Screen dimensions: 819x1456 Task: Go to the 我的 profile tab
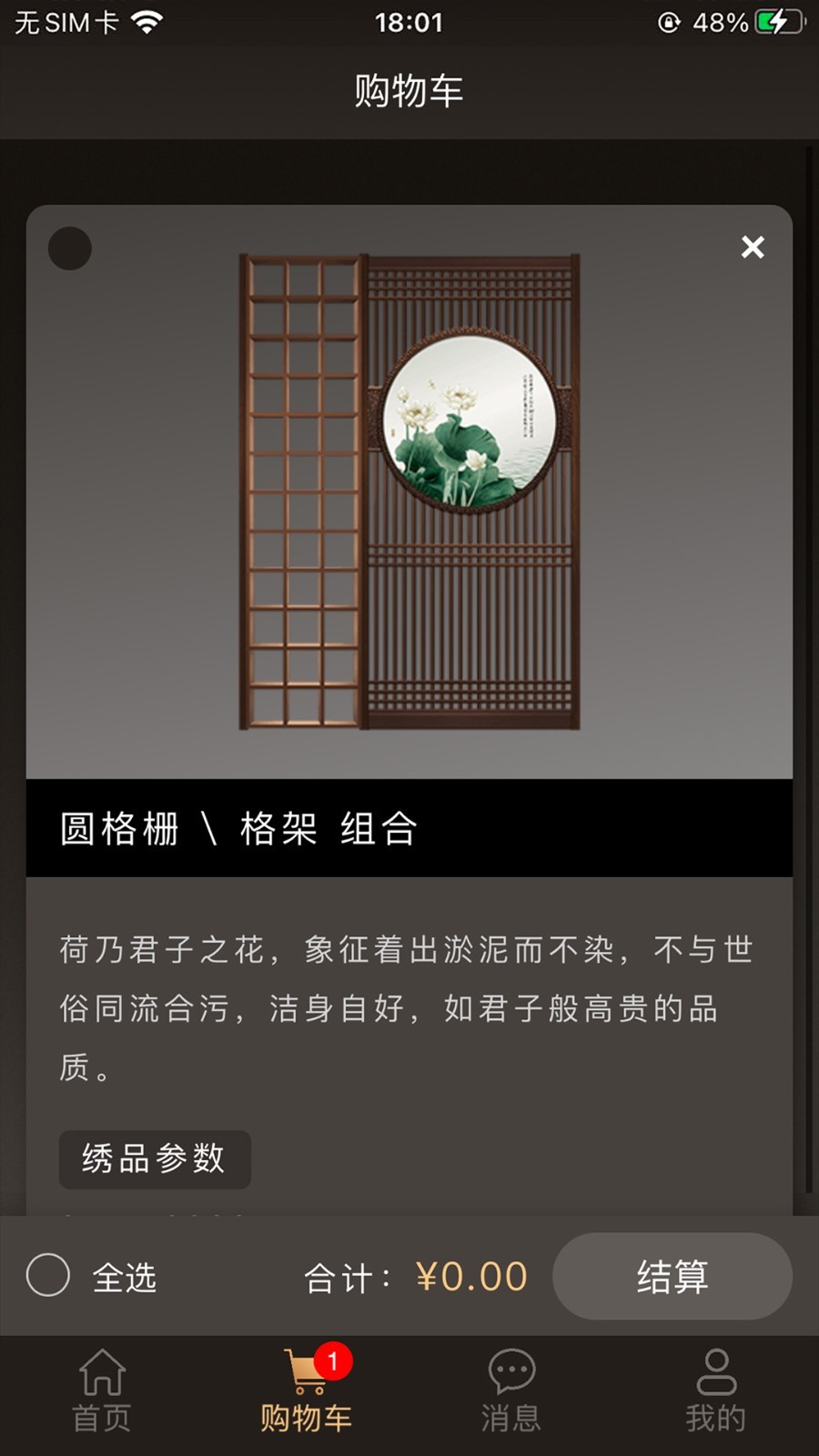click(x=715, y=1392)
